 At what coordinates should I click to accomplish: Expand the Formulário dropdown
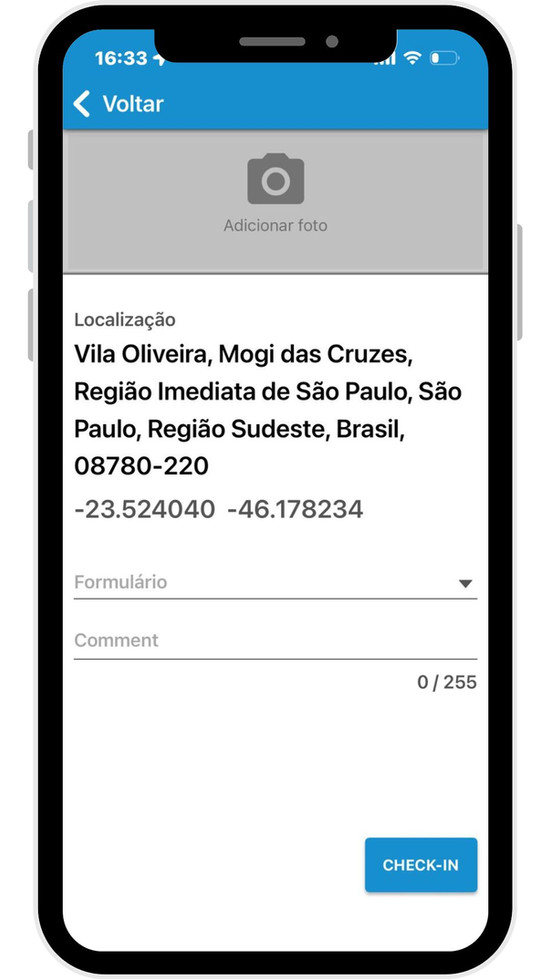pyautogui.click(x=276, y=583)
